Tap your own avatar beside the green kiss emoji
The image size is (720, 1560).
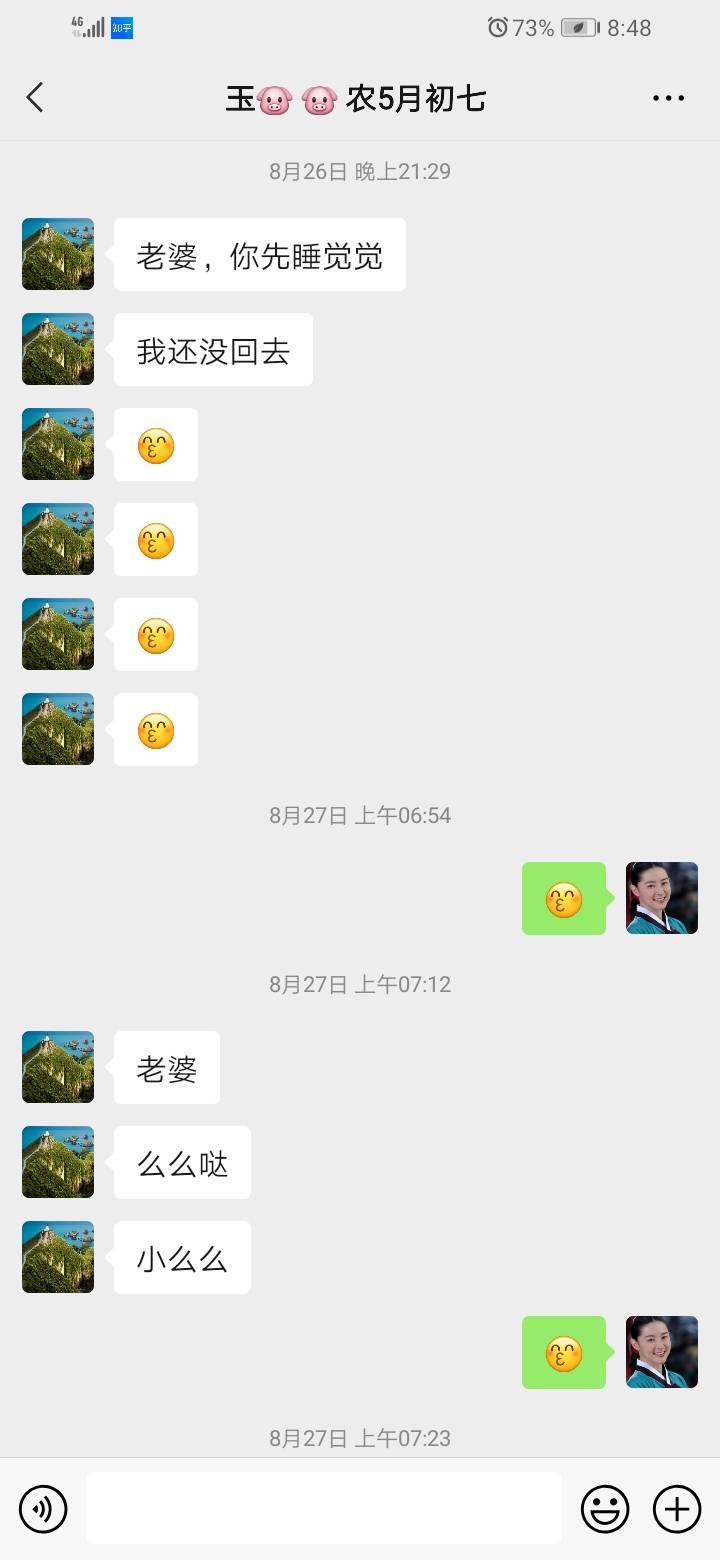(x=661, y=898)
